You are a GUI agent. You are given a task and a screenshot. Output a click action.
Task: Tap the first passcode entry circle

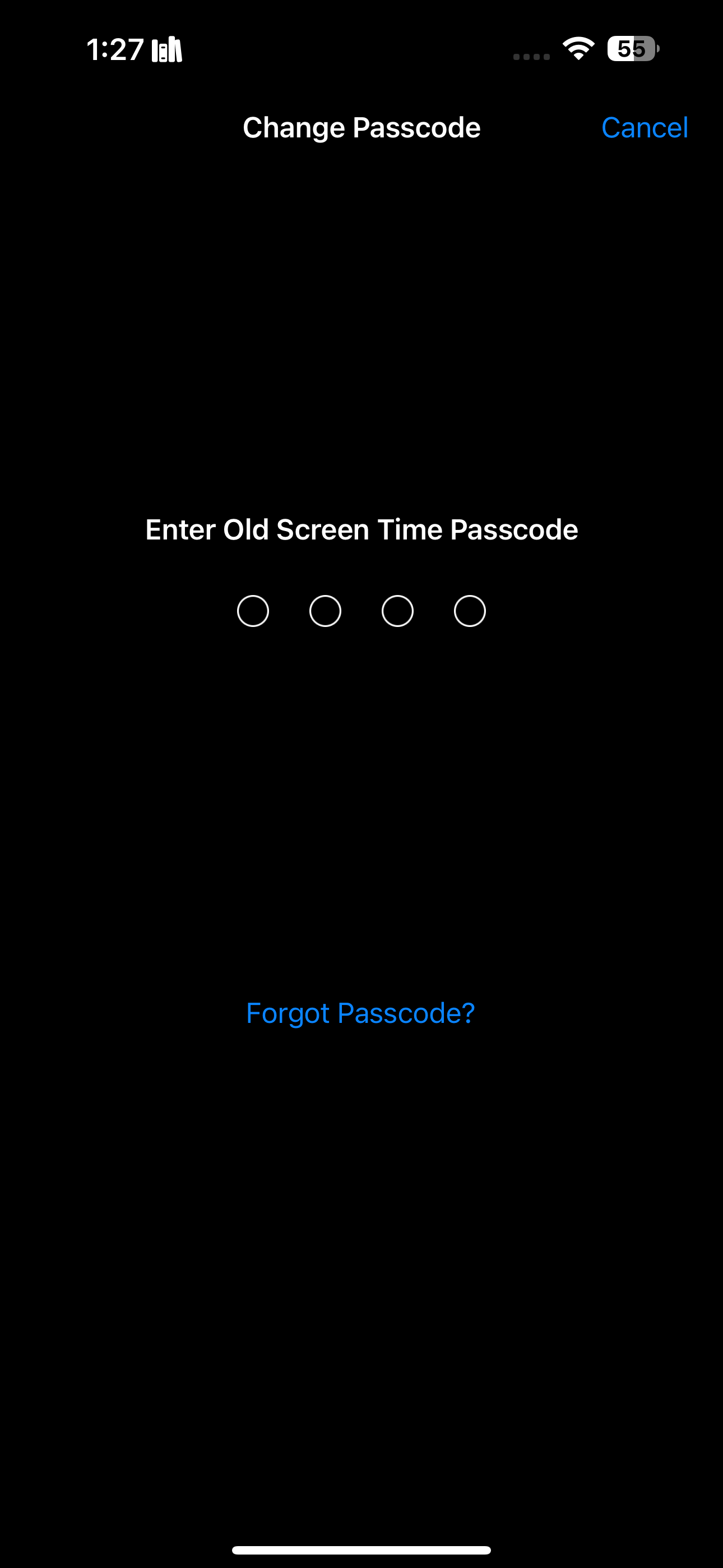tap(253, 611)
